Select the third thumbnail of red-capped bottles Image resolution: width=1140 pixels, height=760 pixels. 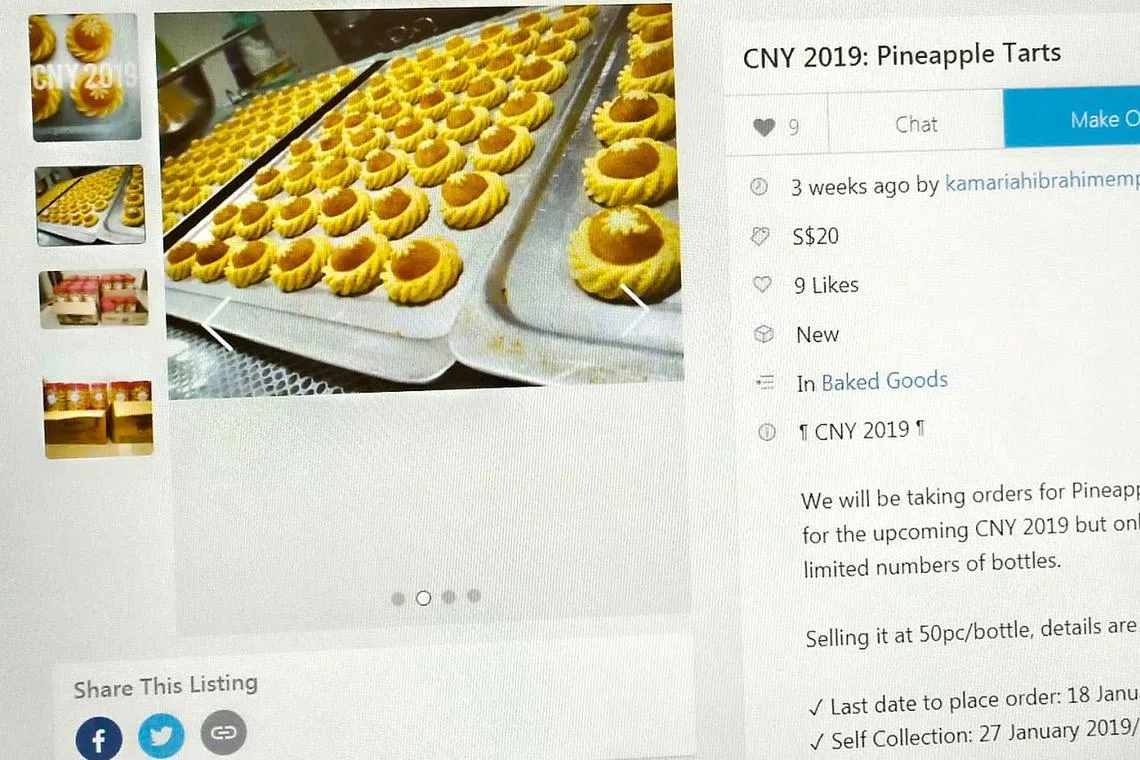click(94, 298)
